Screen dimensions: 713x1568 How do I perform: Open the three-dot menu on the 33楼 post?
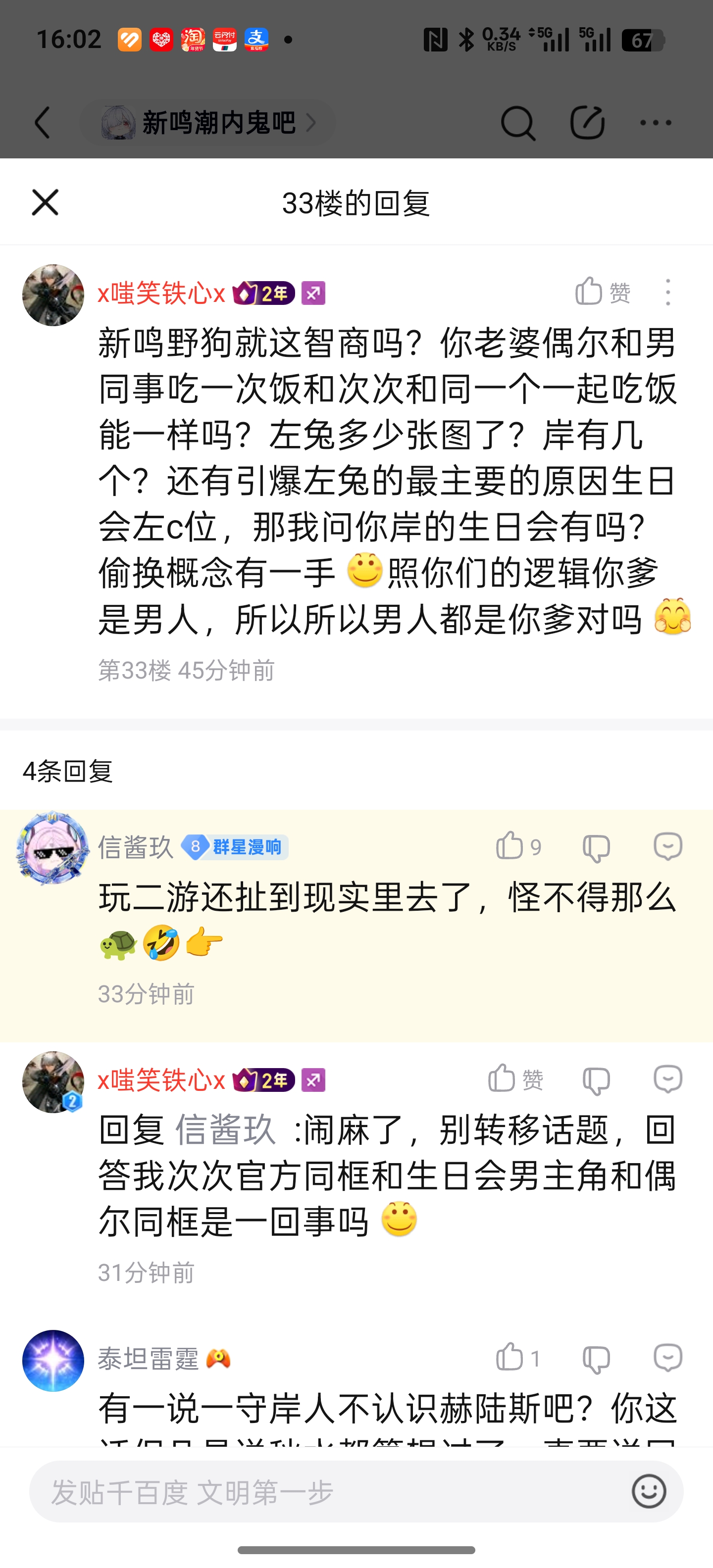click(x=668, y=292)
